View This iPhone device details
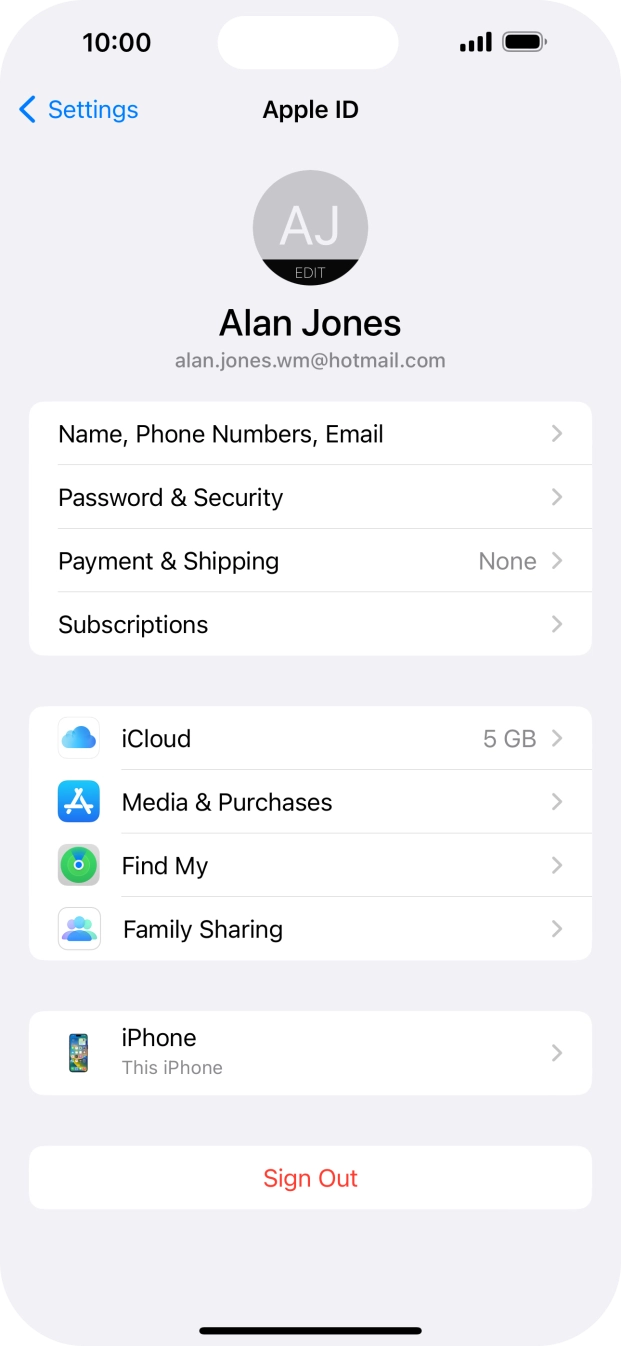 pos(310,1053)
